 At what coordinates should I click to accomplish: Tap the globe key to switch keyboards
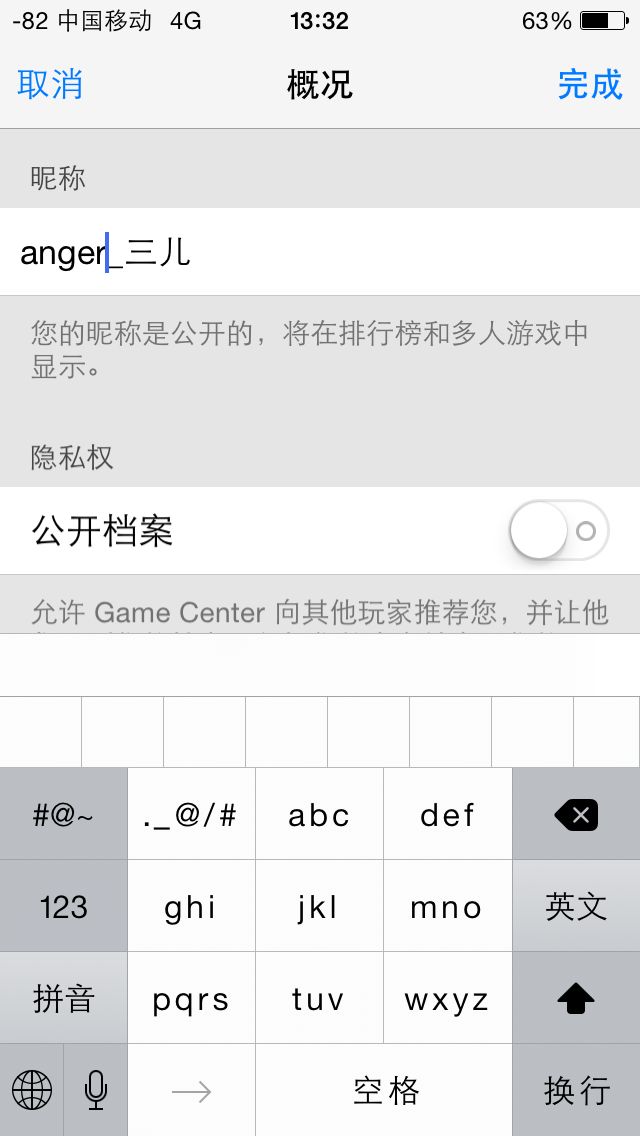click(x=32, y=1090)
